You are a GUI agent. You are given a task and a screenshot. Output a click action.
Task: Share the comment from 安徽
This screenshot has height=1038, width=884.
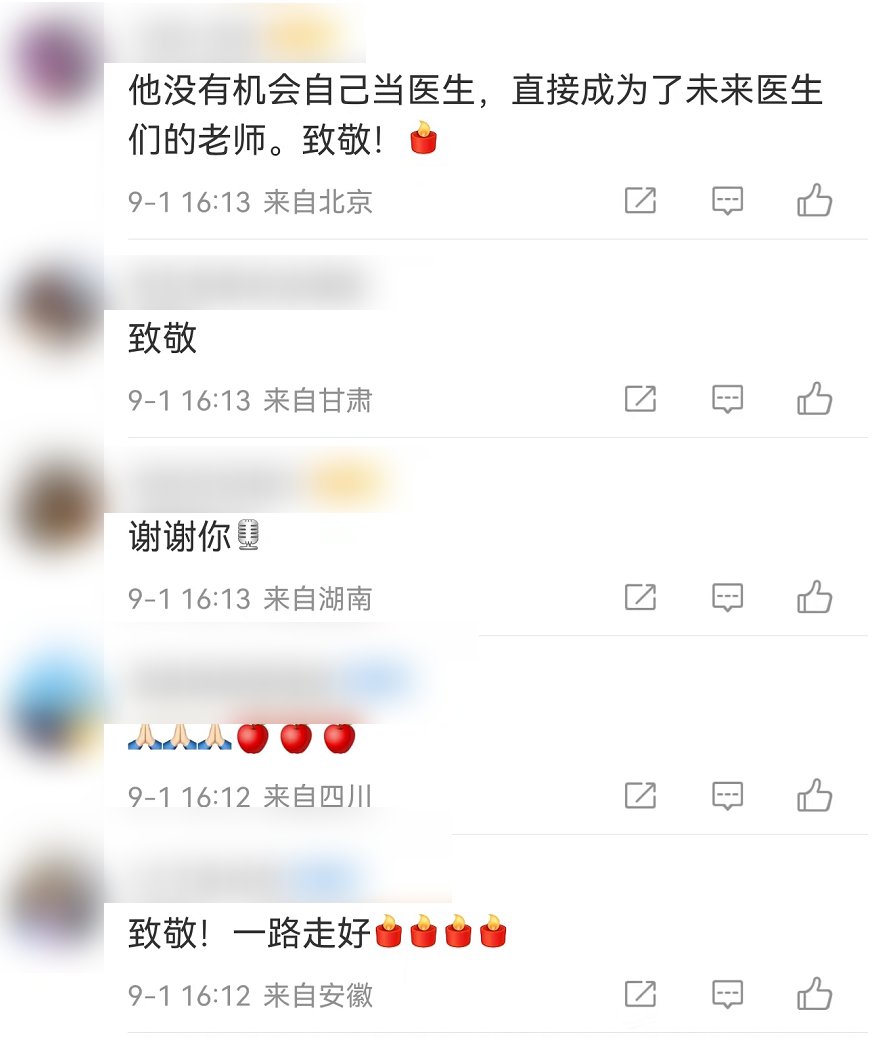(640, 993)
